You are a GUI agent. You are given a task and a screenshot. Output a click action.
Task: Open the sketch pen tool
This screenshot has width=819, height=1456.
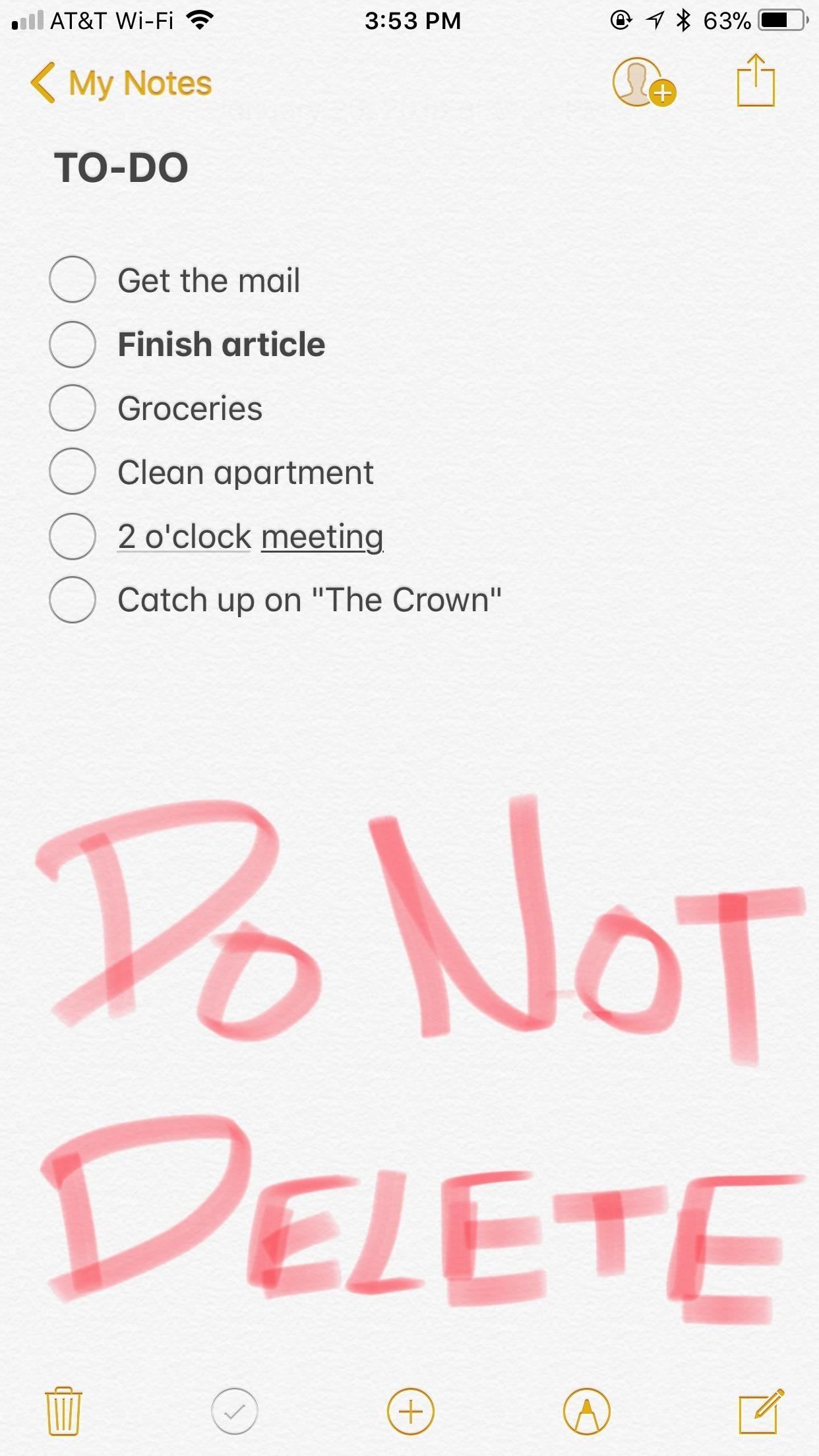[586, 1411]
